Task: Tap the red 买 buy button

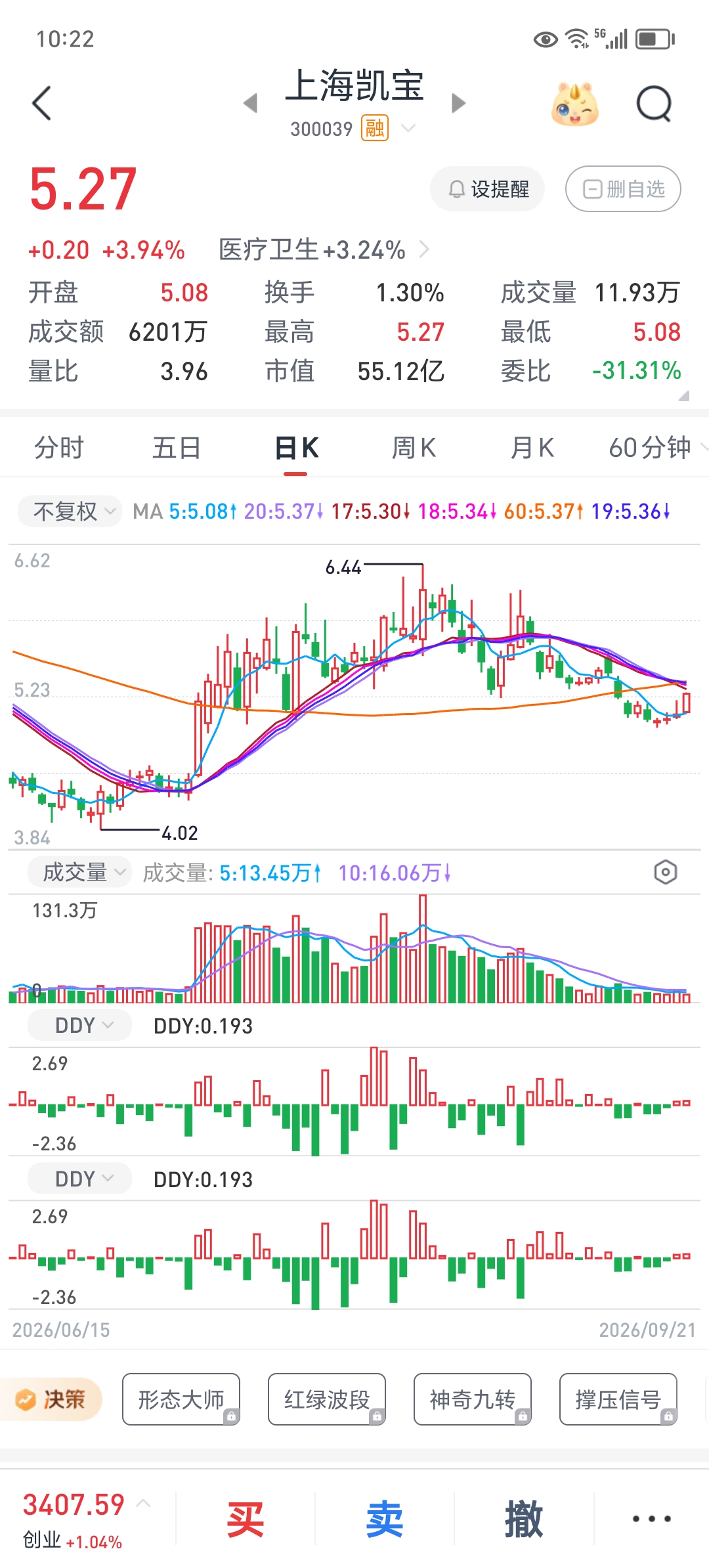Action: [246, 1519]
